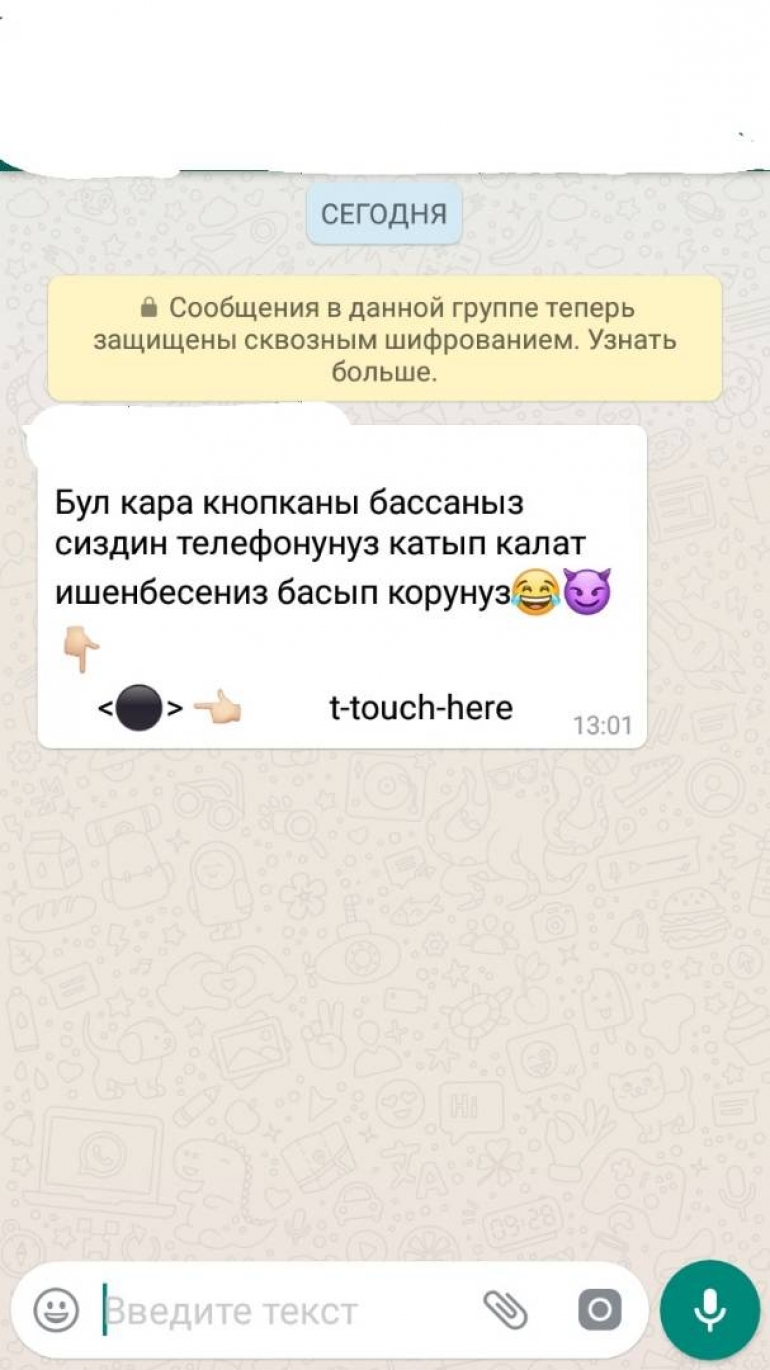Open the encryption notice to learn more

(385, 340)
